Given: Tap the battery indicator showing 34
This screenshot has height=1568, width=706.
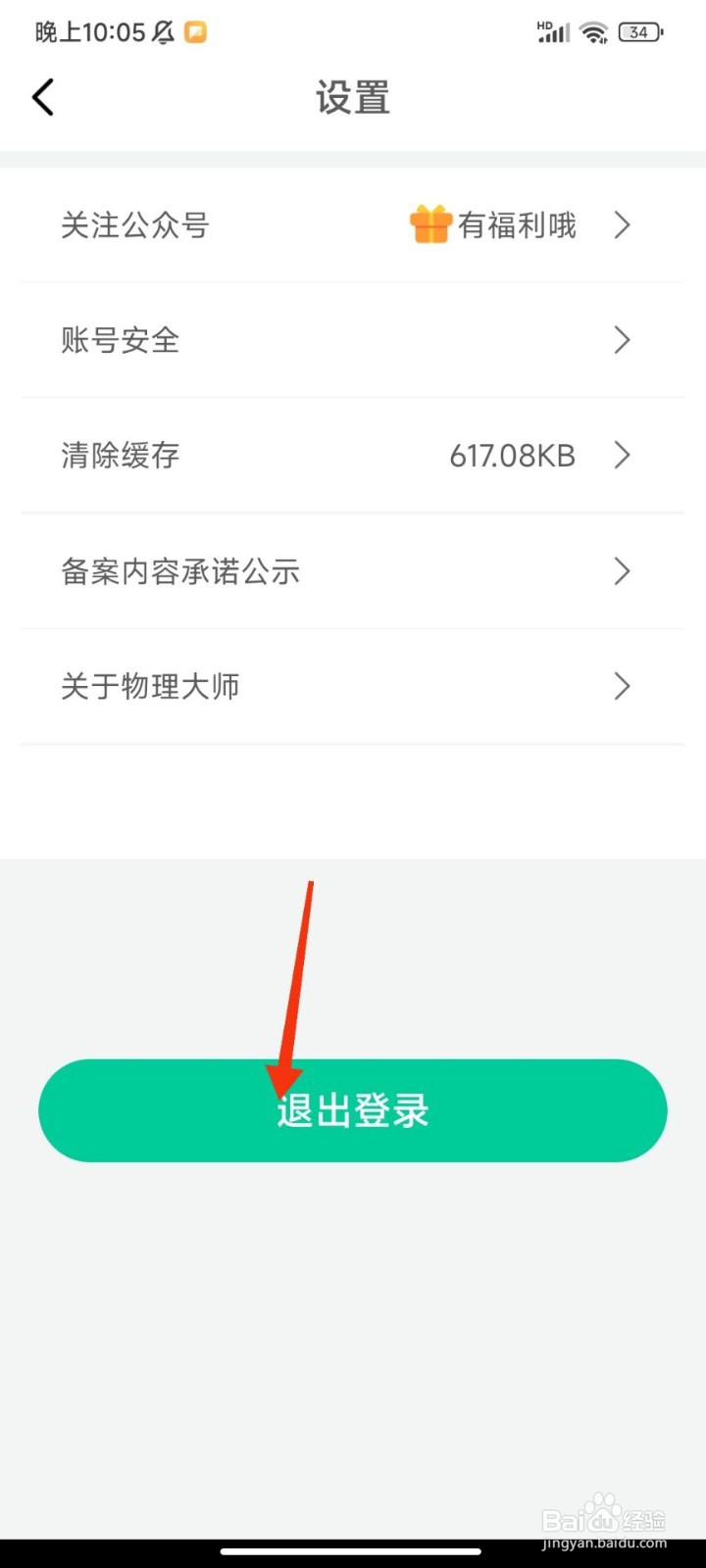Looking at the screenshot, I should pyautogui.click(x=639, y=31).
